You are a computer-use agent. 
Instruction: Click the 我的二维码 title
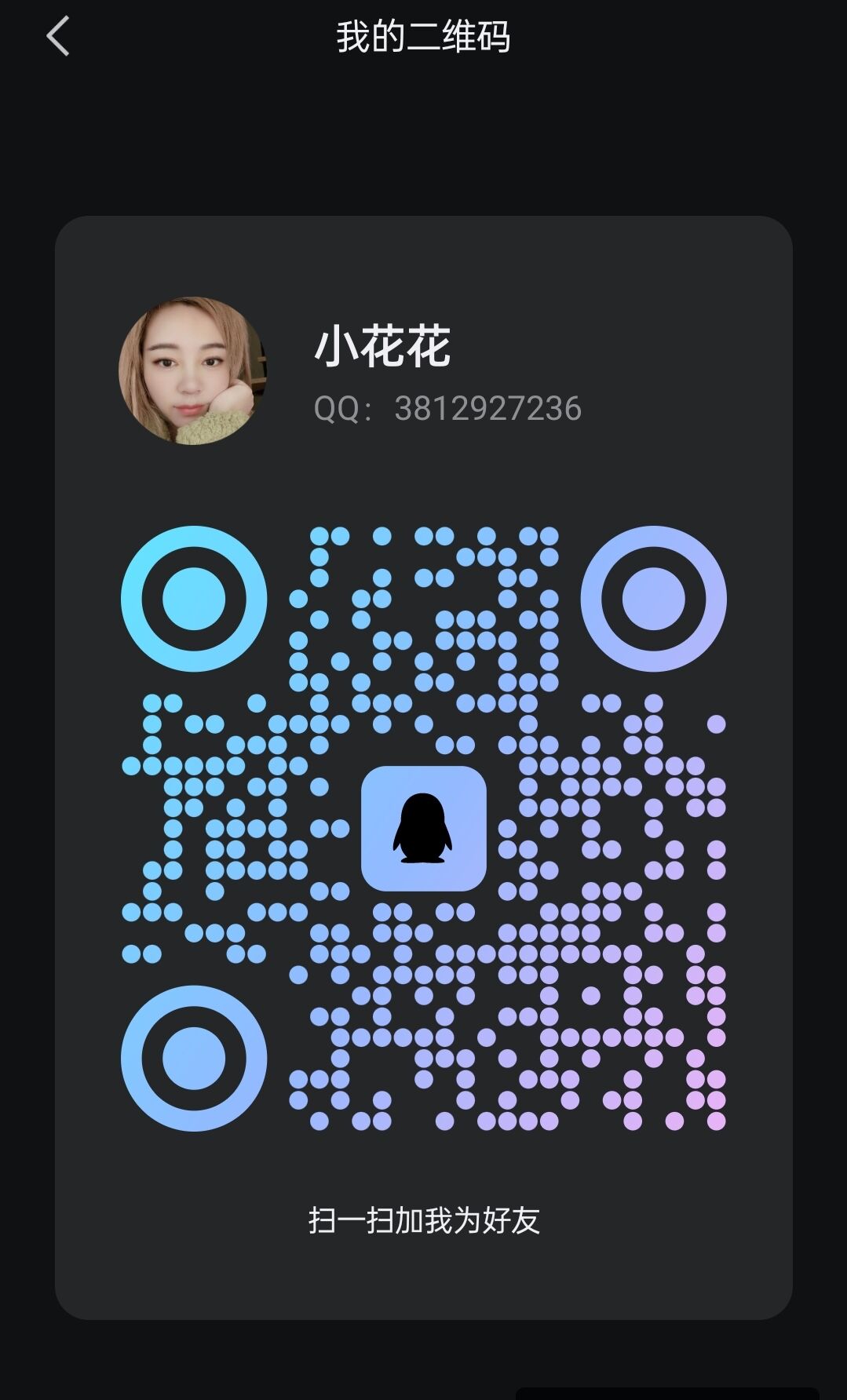(423, 37)
